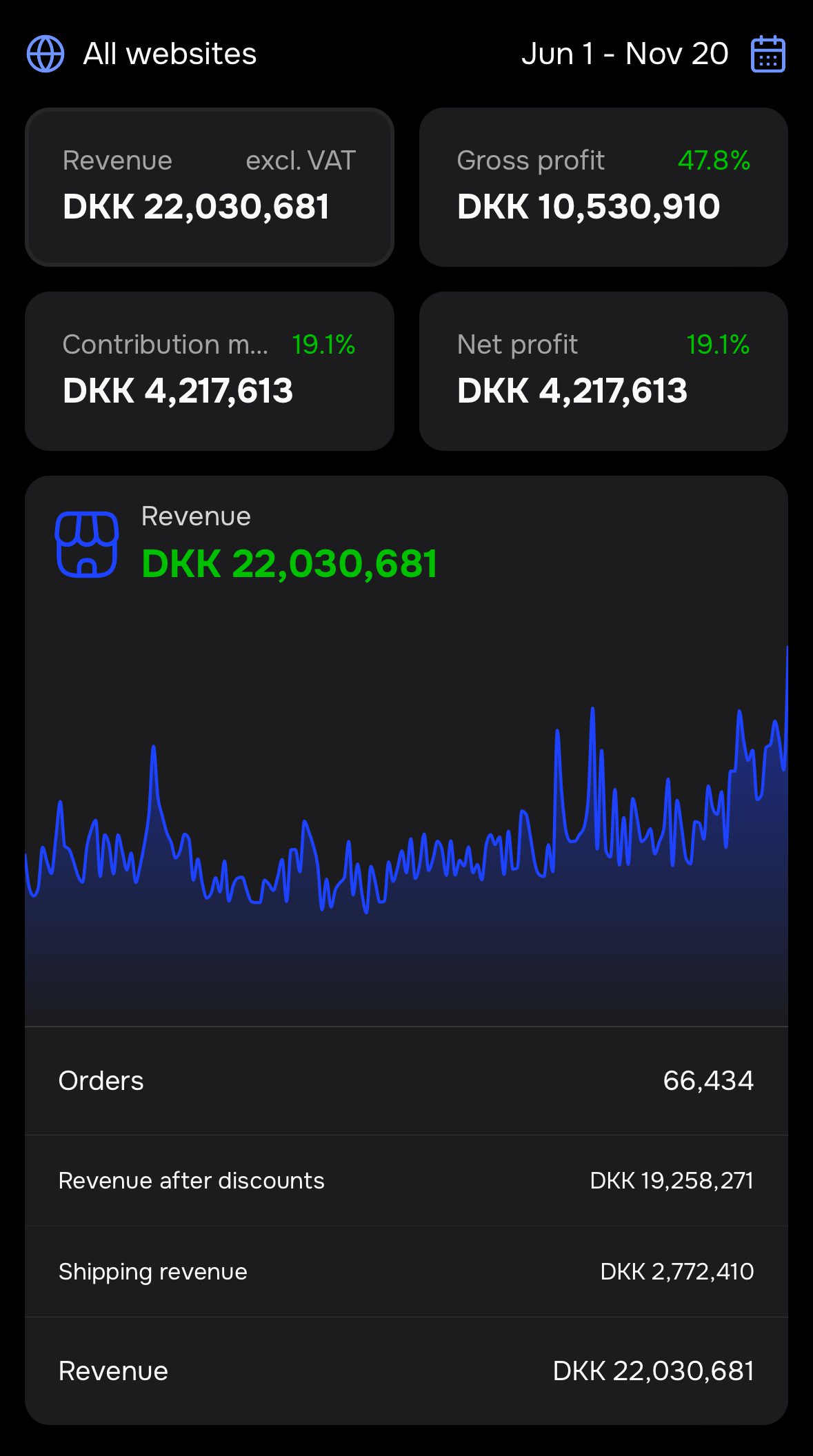Select the Gross profit card
813x1456 pixels.
(603, 187)
